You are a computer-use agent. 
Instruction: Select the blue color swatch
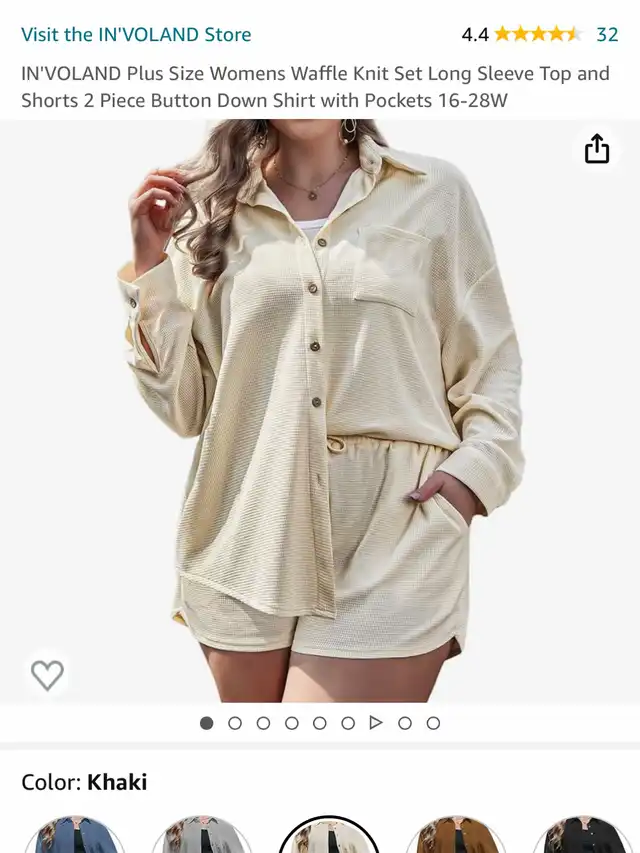coord(74,836)
